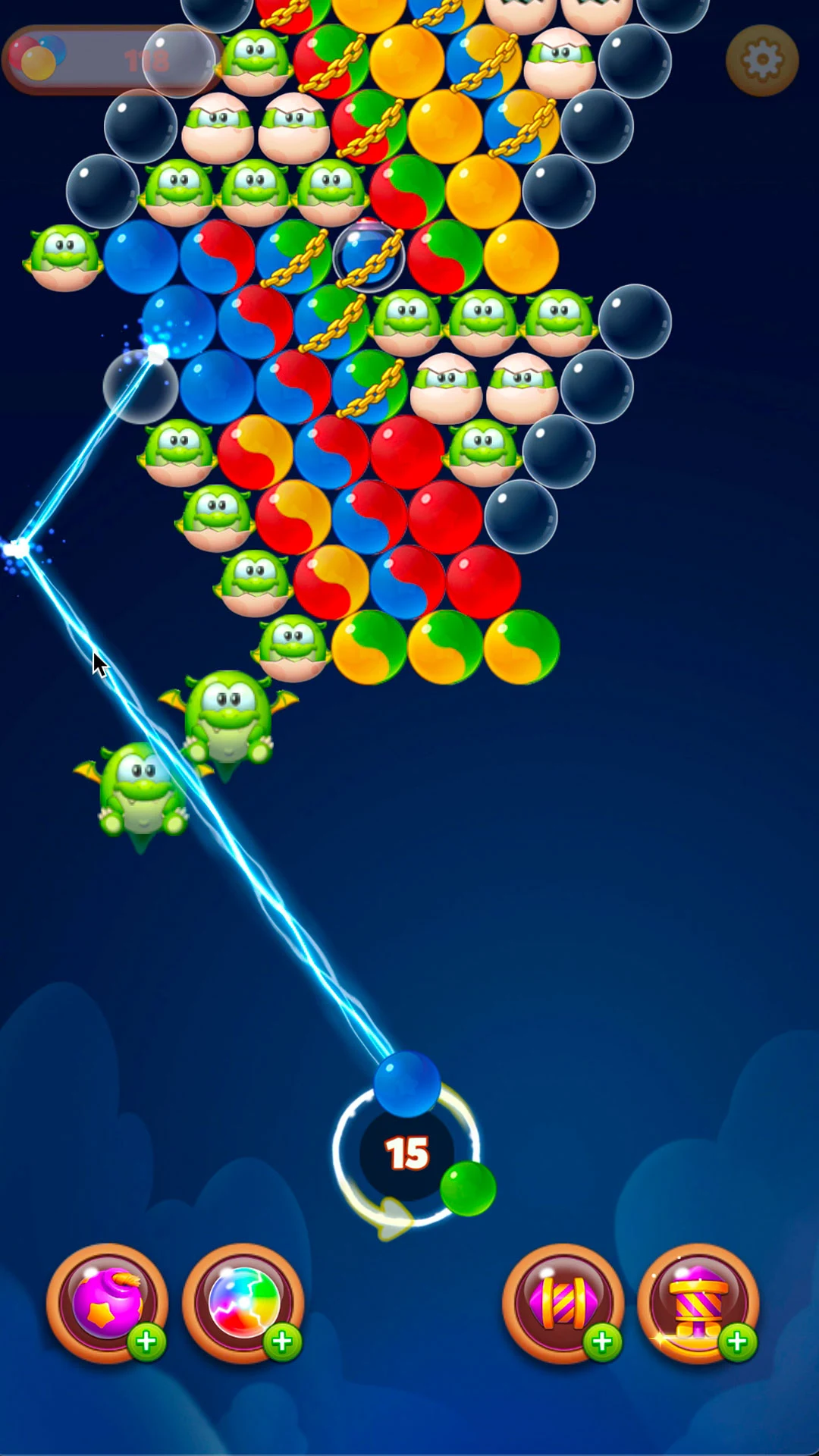Viewport: 819px width, 1456px height.
Task: Select the purple striped candy booster
Action: tap(563, 1303)
